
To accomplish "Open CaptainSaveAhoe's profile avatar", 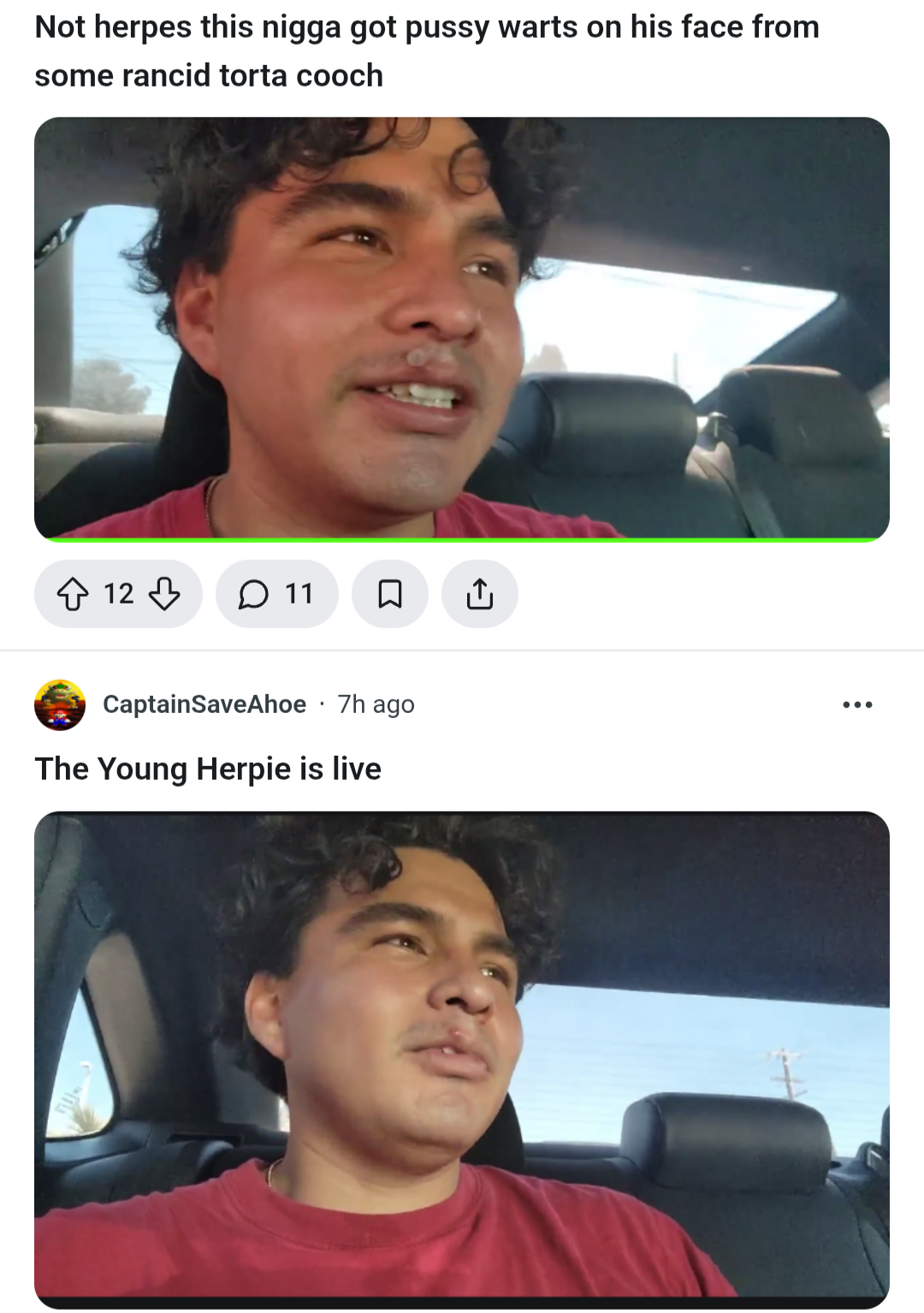I will (x=60, y=704).
